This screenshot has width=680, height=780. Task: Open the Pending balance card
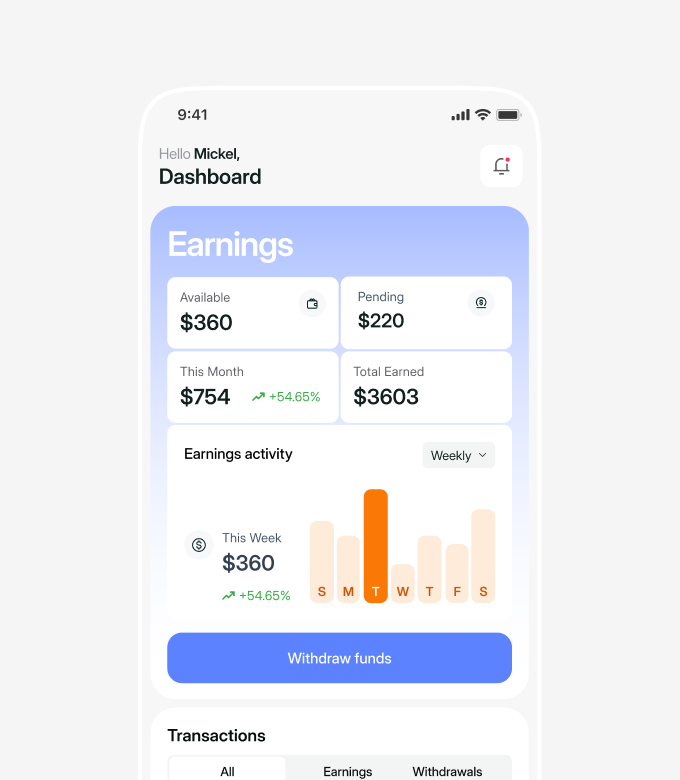coord(426,312)
